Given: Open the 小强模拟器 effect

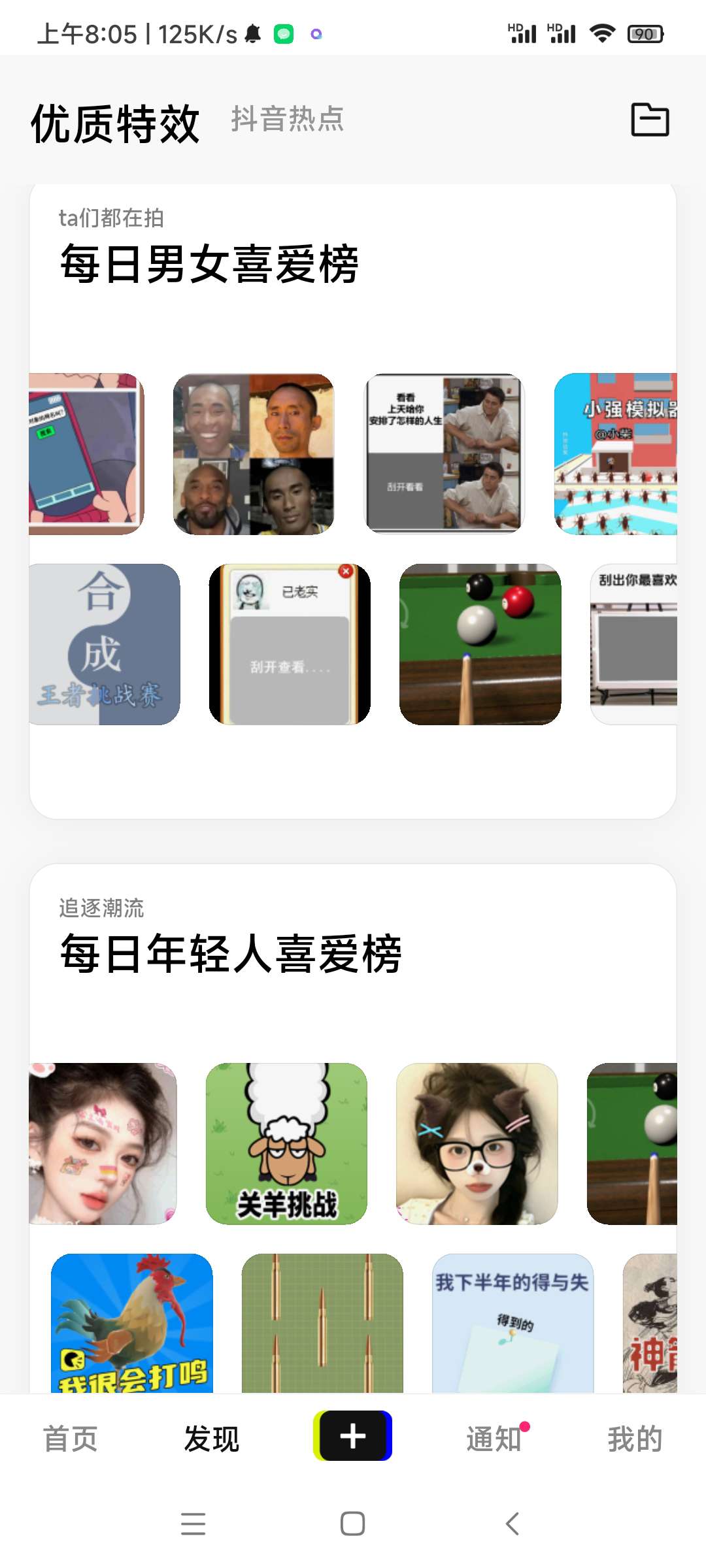Looking at the screenshot, I should point(615,454).
